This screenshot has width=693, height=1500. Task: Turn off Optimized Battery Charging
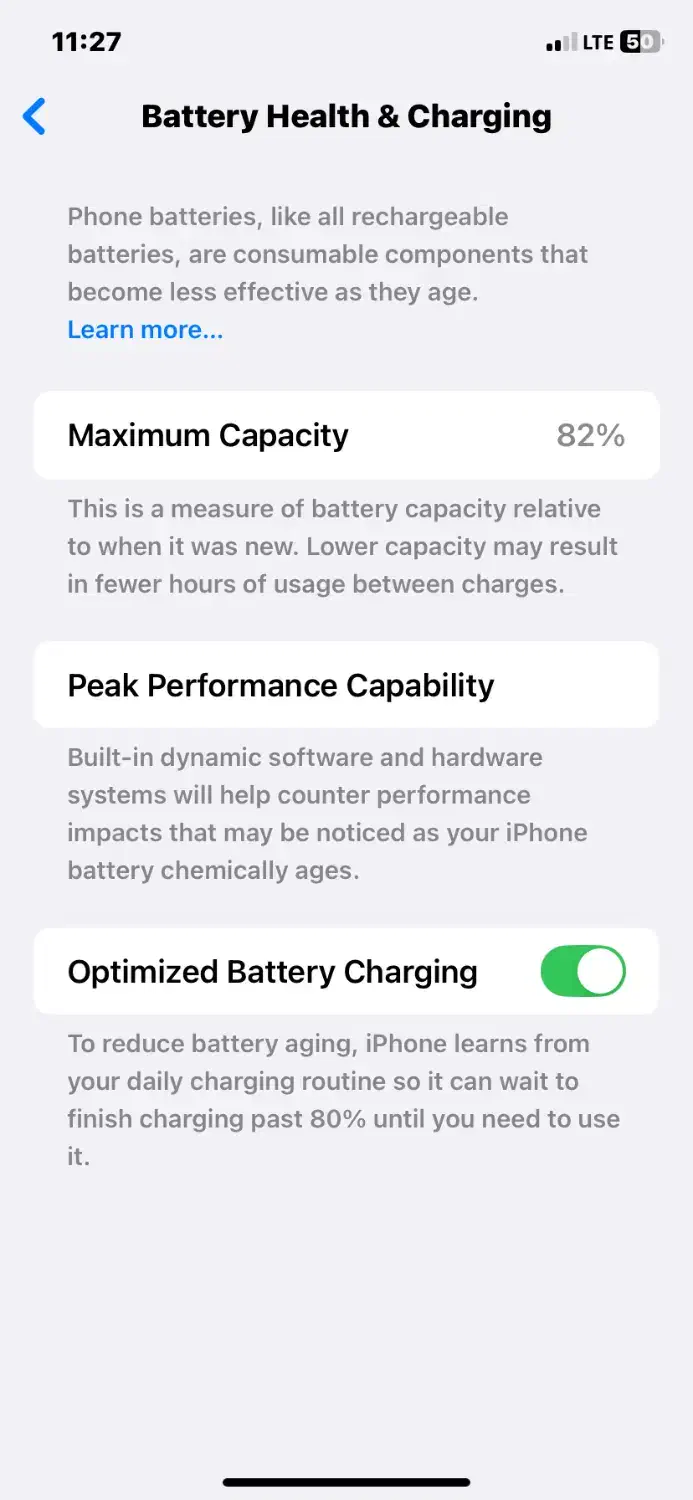[583, 972]
